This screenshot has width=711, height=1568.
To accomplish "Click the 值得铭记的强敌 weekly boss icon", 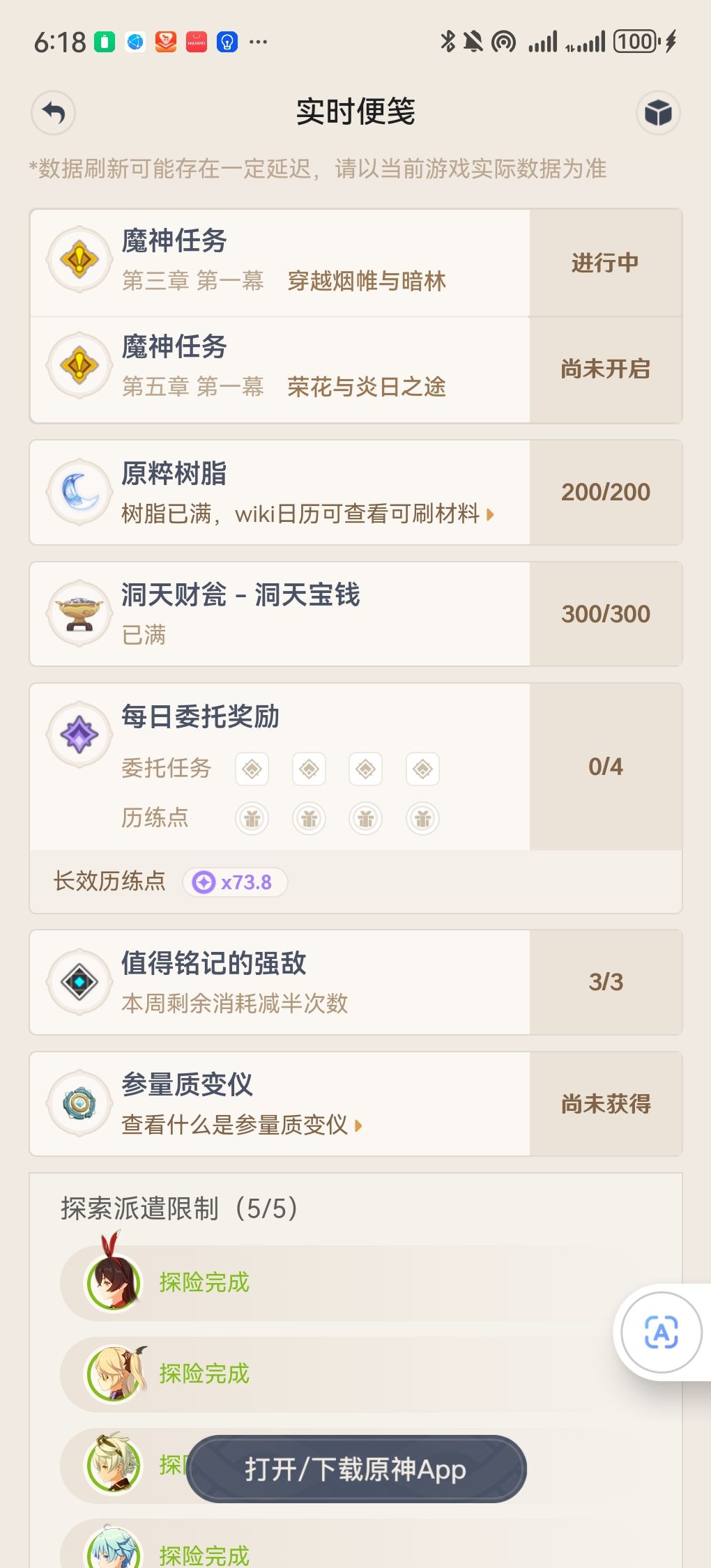I will (x=79, y=981).
